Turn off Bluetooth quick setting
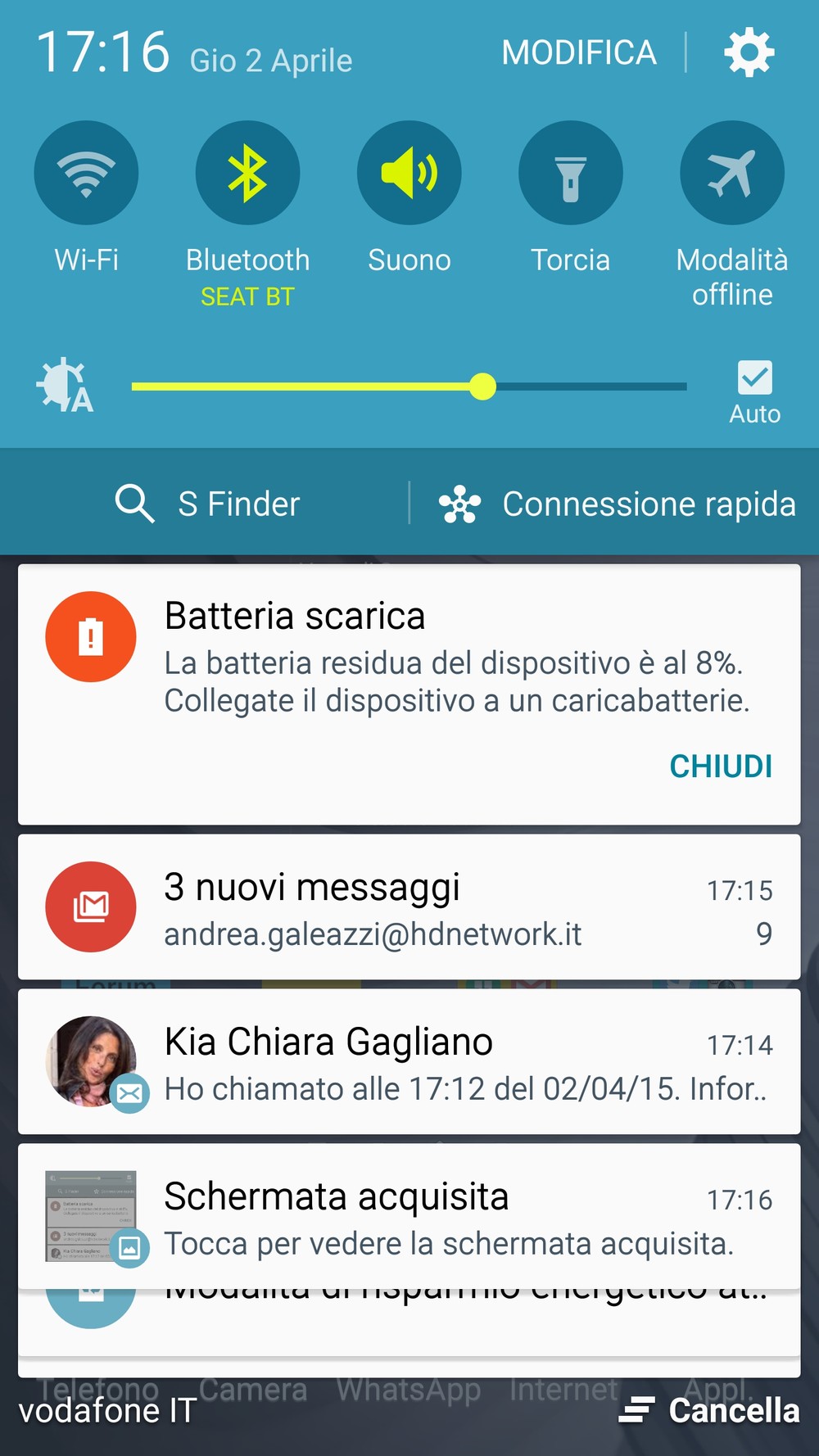 (x=247, y=173)
